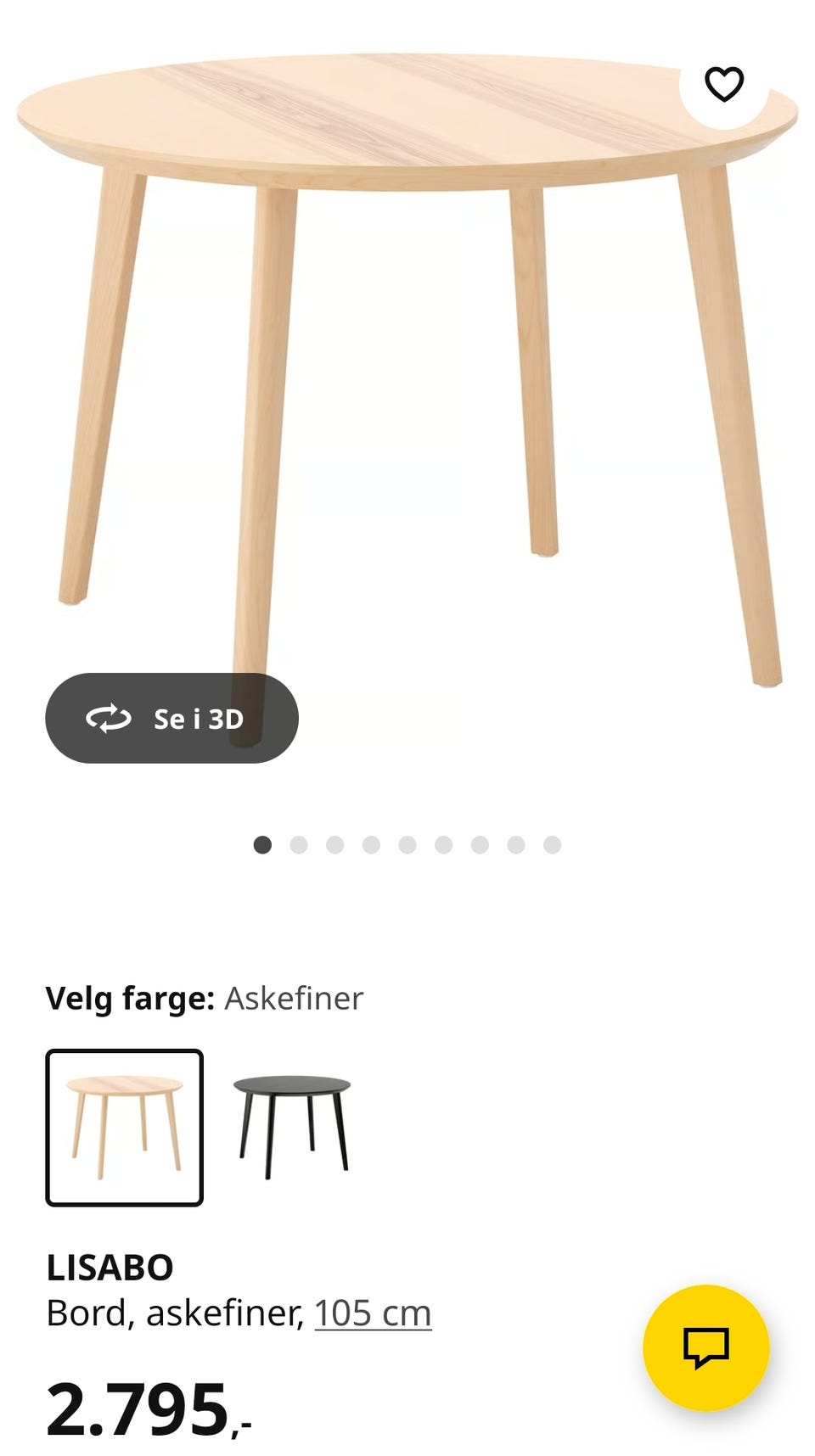The image size is (815, 1456).
Task: Tap the rotate-arrows icon in the 3D pill
Action: 109,717
